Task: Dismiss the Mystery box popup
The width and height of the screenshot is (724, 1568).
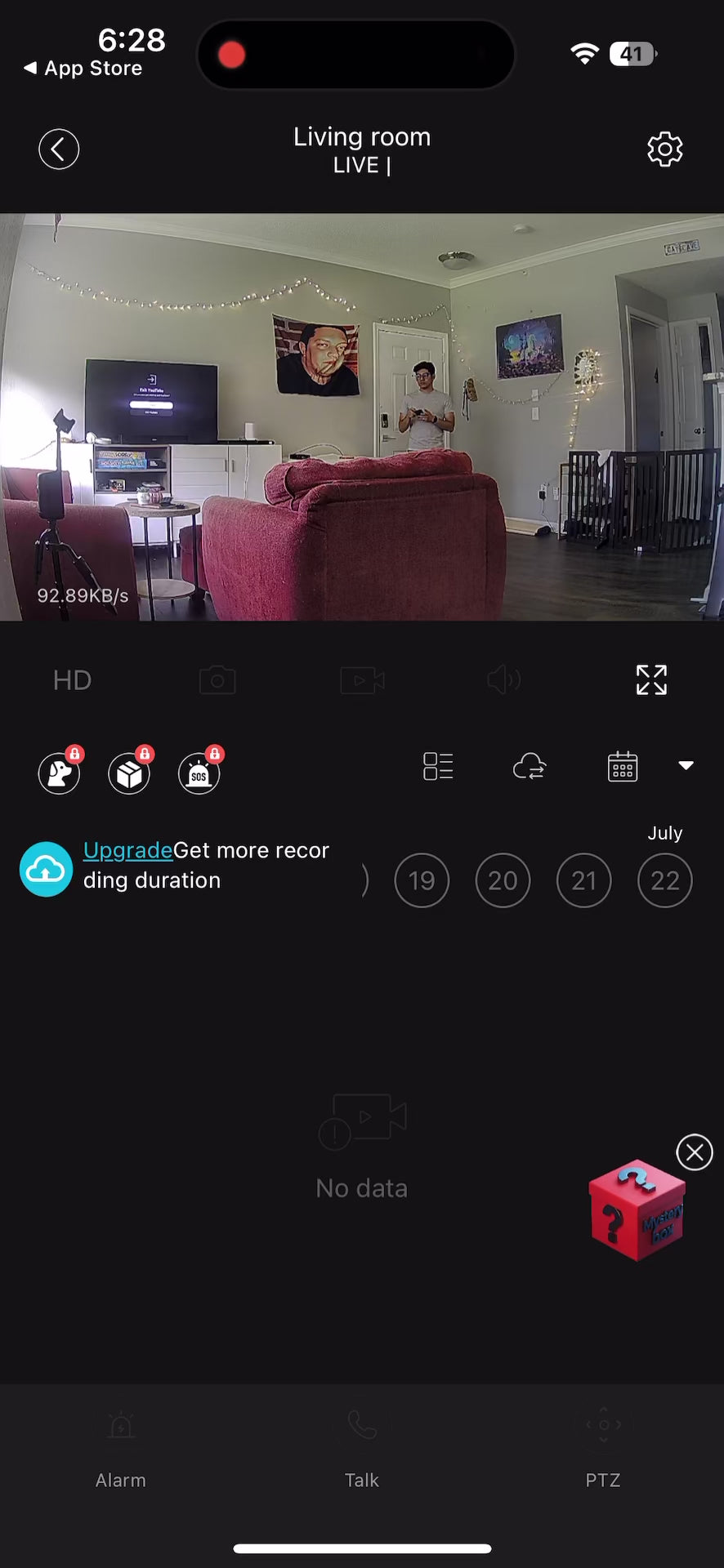Action: point(695,1152)
